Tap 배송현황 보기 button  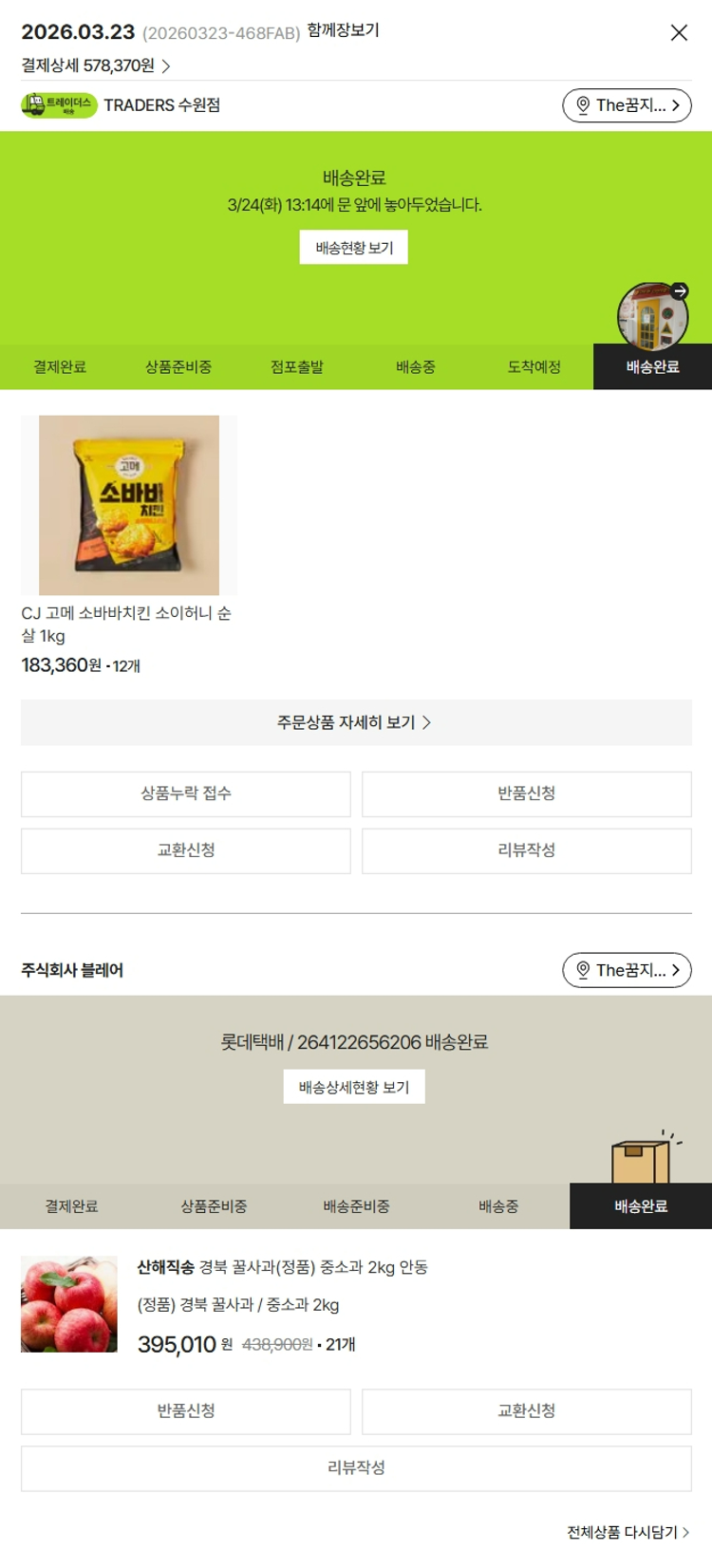coord(354,248)
